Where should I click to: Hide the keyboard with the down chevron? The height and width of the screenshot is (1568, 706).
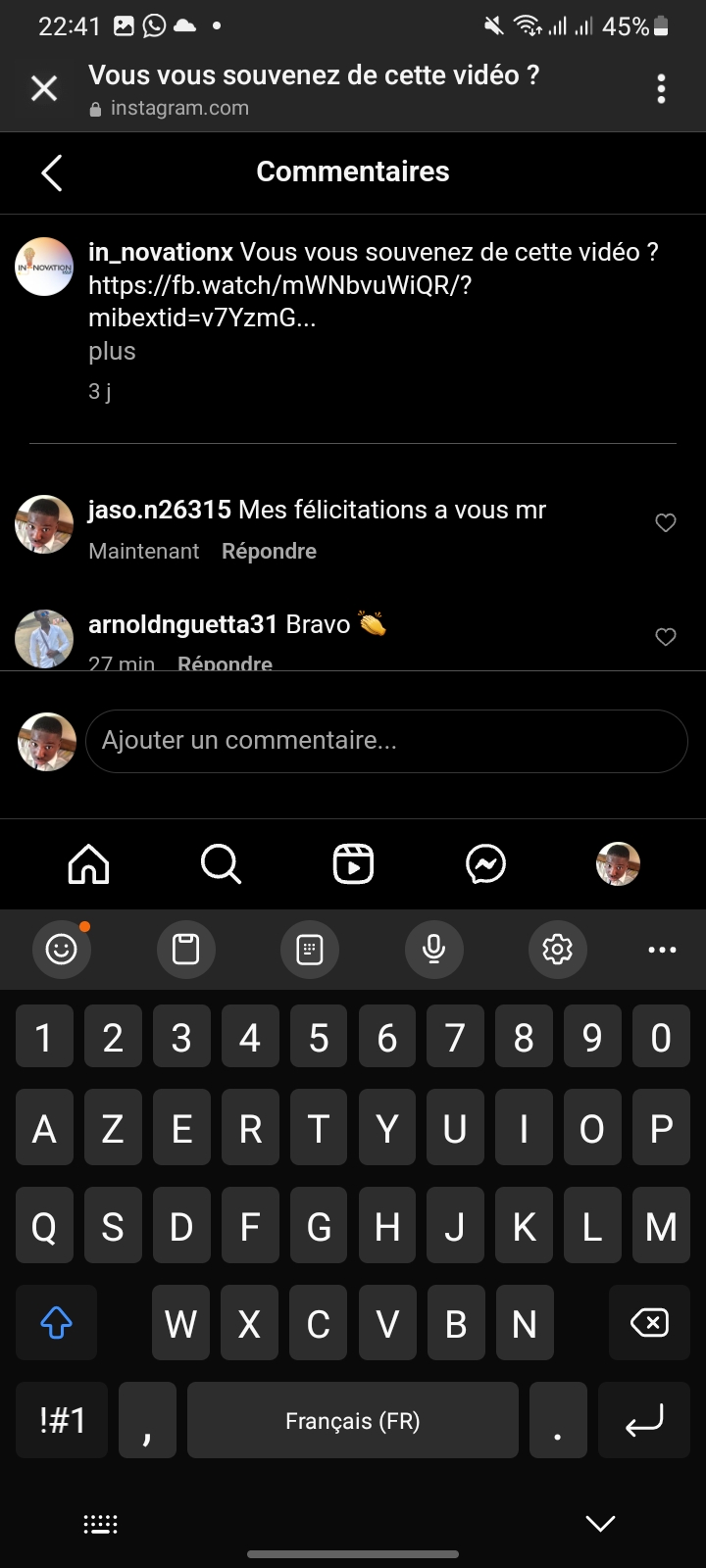pyautogui.click(x=600, y=1523)
